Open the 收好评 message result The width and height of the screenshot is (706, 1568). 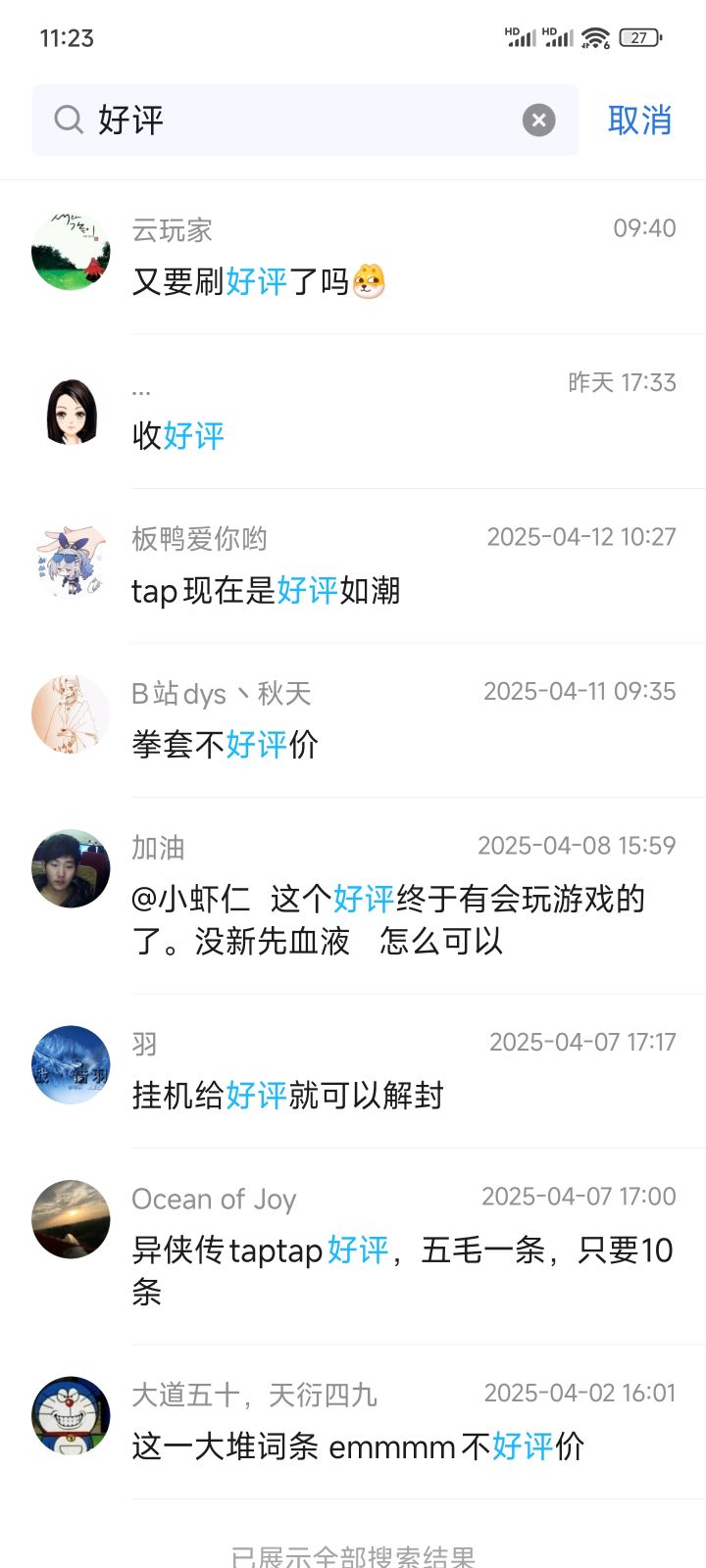coord(392,412)
